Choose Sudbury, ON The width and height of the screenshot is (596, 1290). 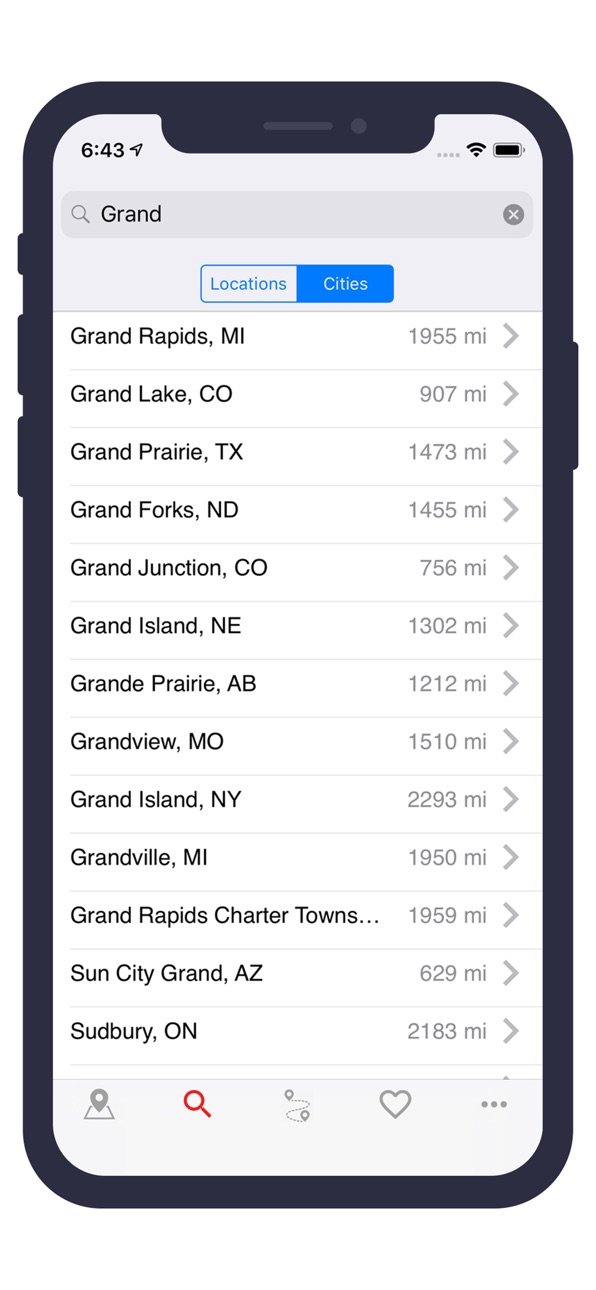click(298, 1033)
